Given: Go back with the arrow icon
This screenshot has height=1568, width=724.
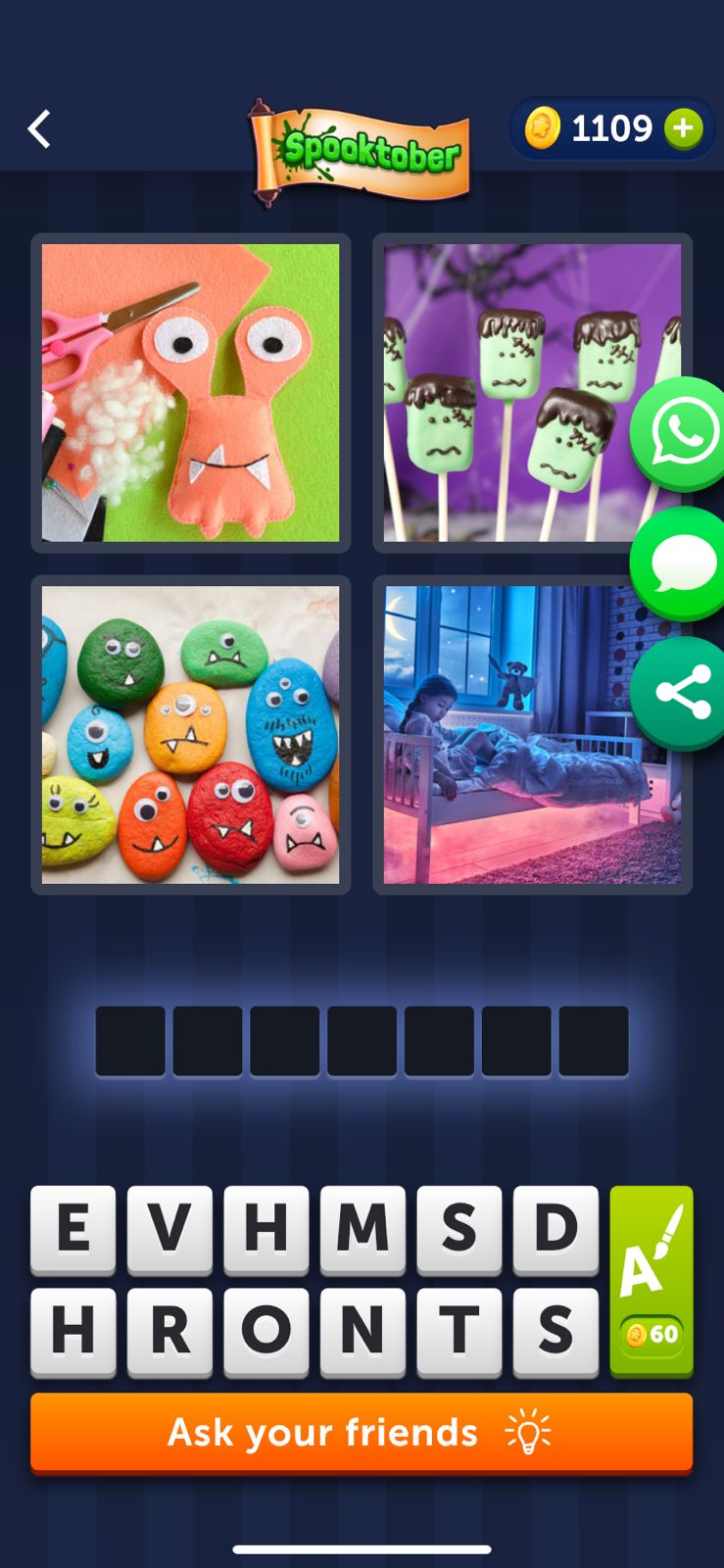Looking at the screenshot, I should click(x=39, y=128).
